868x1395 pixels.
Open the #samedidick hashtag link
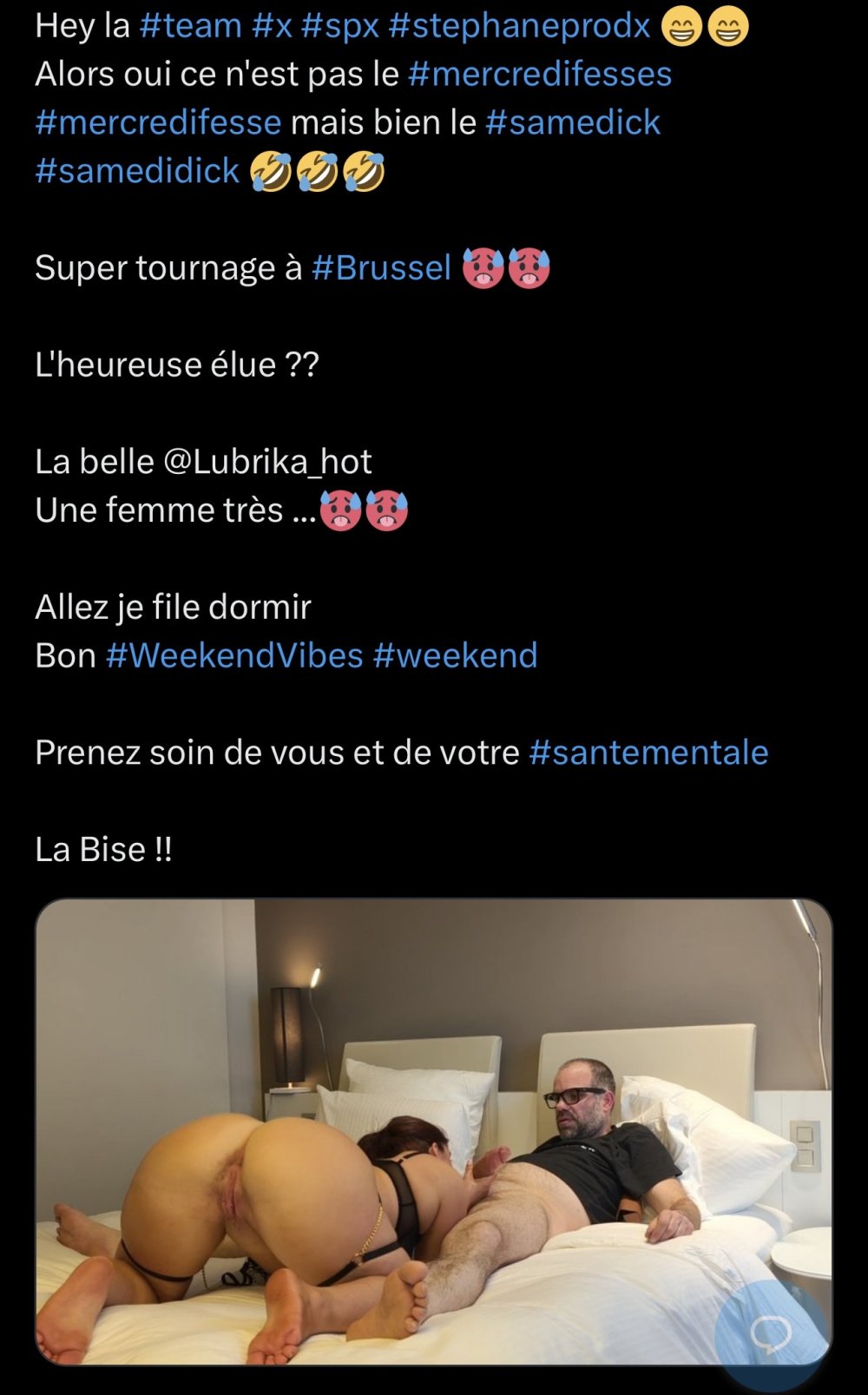tap(137, 171)
